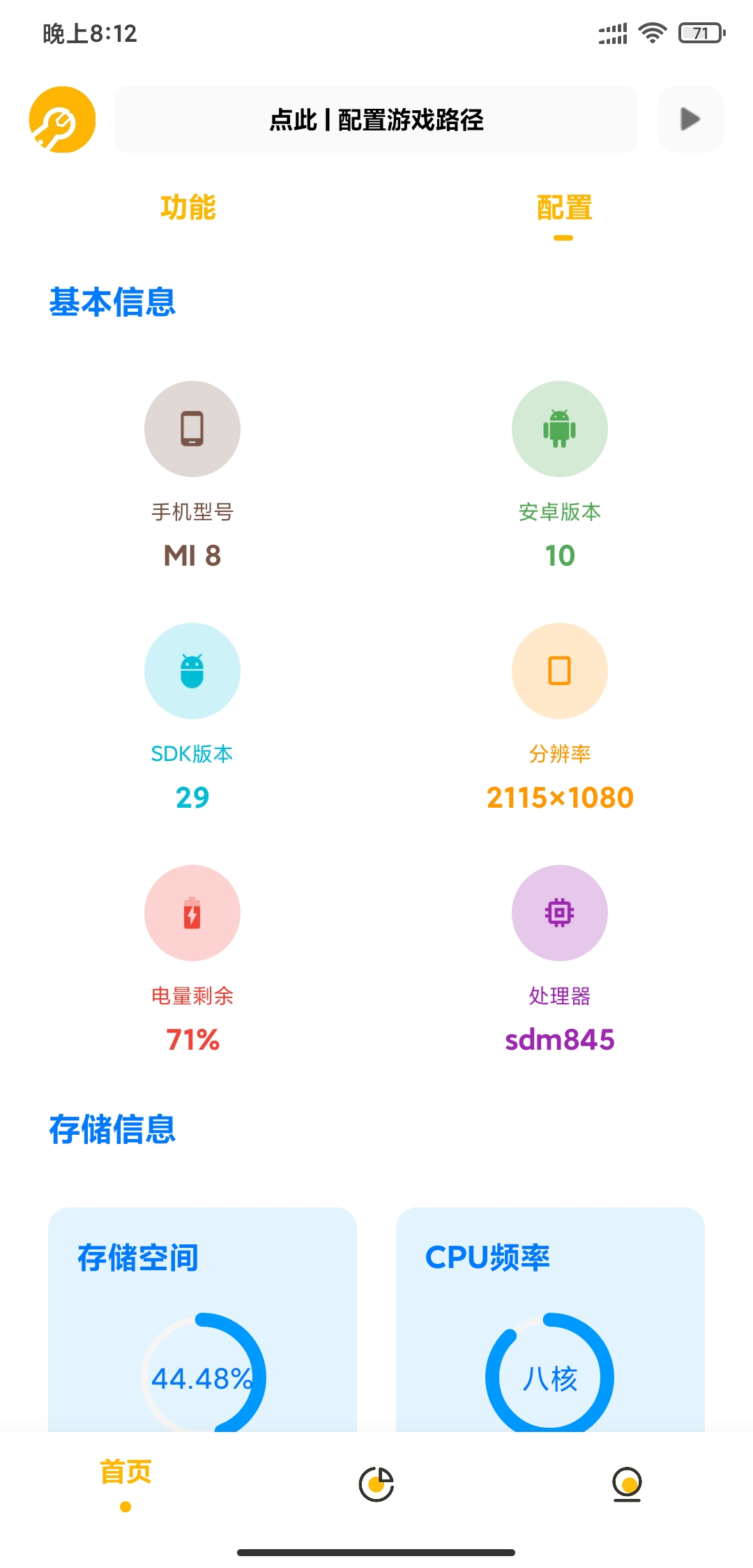This screenshot has width=753, height=1568.
Task: Tap the resolution phone outline icon
Action: pos(560,670)
